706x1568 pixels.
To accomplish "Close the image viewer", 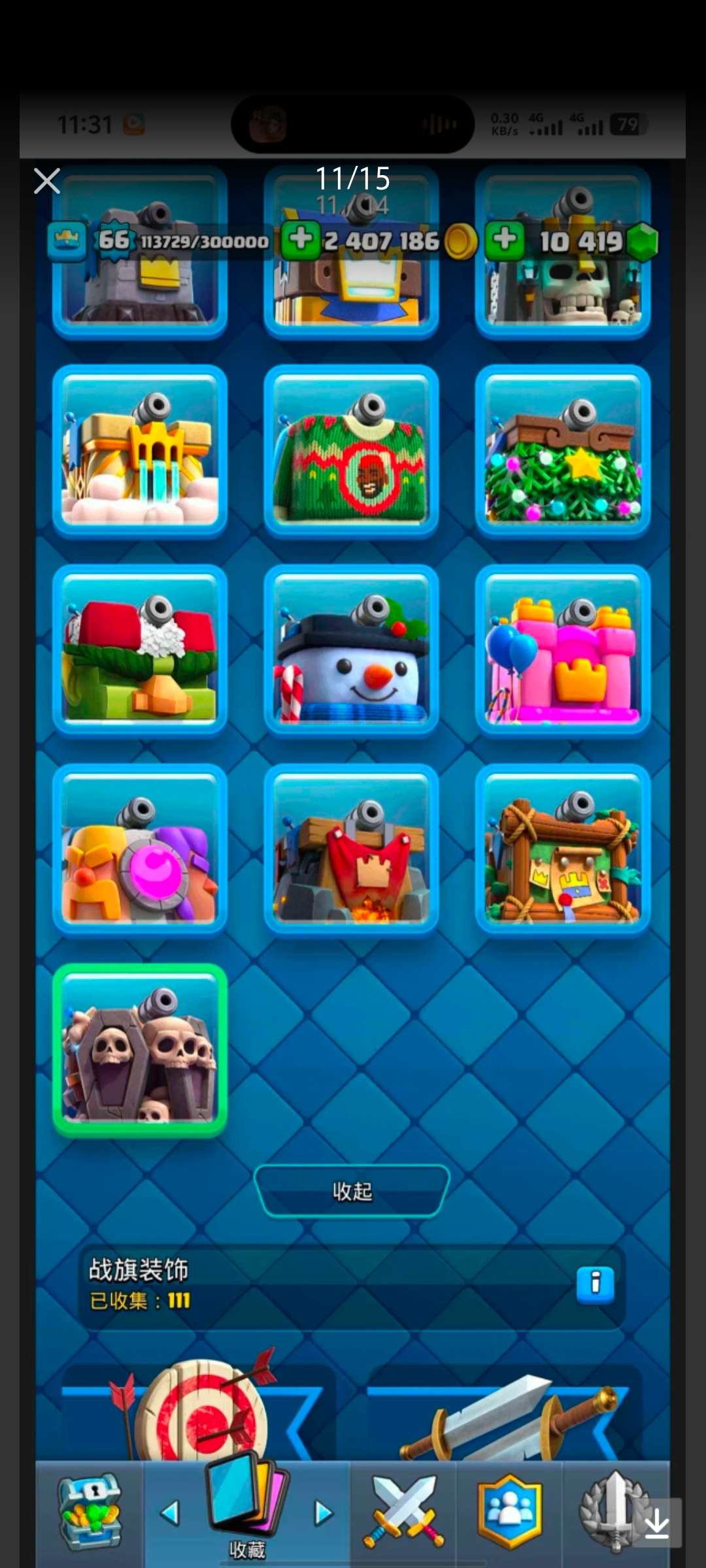I will pos(47,181).
